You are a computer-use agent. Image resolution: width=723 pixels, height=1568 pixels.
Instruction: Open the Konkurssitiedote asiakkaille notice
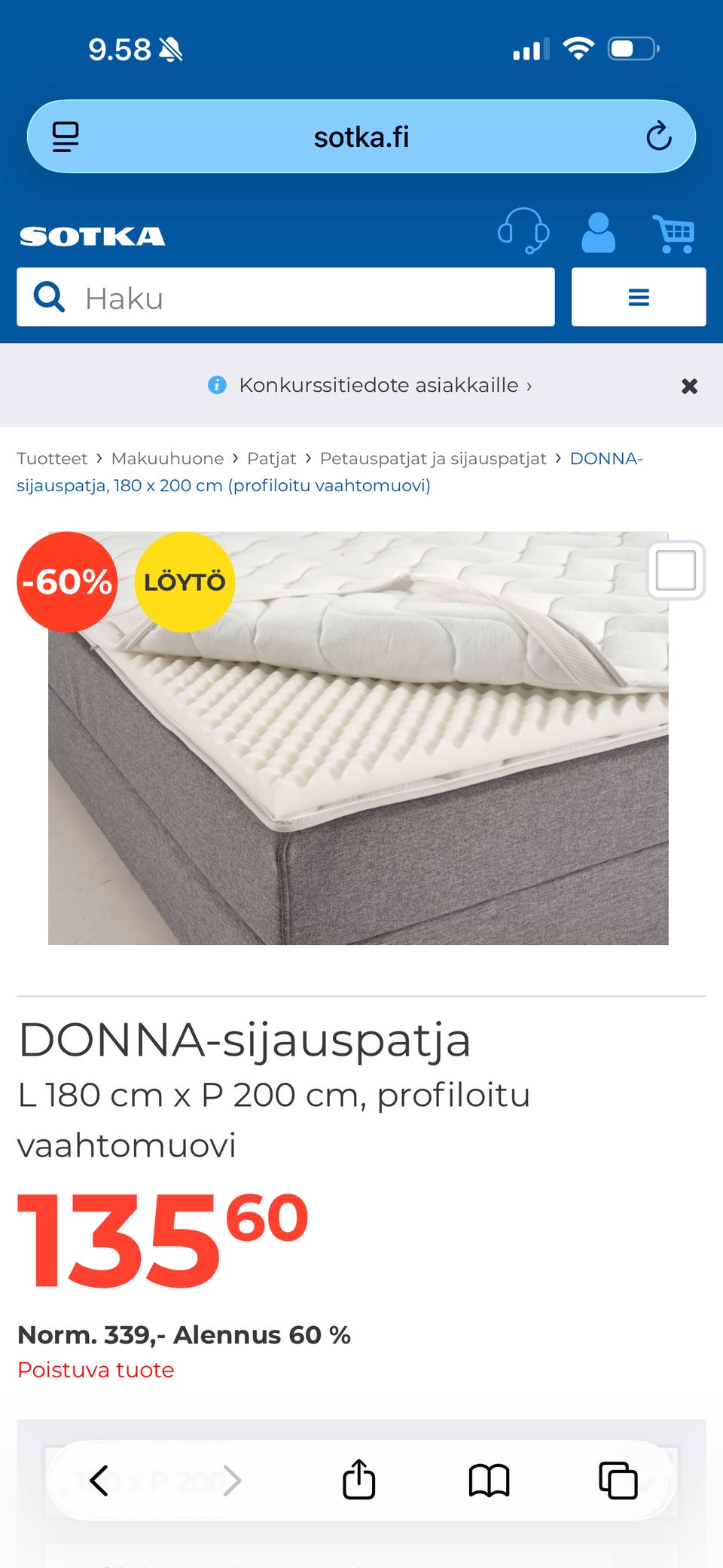pyautogui.click(x=380, y=385)
